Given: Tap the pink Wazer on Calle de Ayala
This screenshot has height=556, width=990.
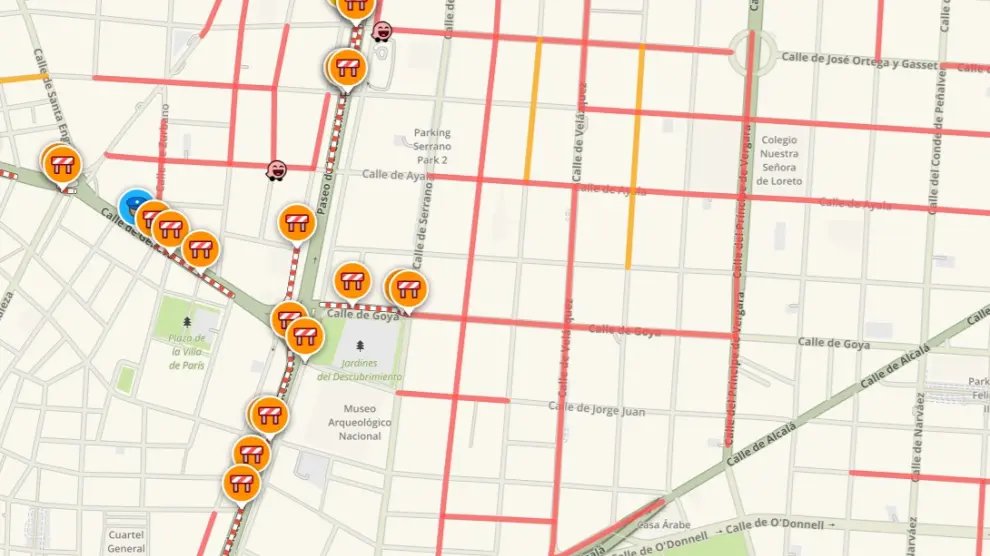Looking at the screenshot, I should (x=276, y=171).
